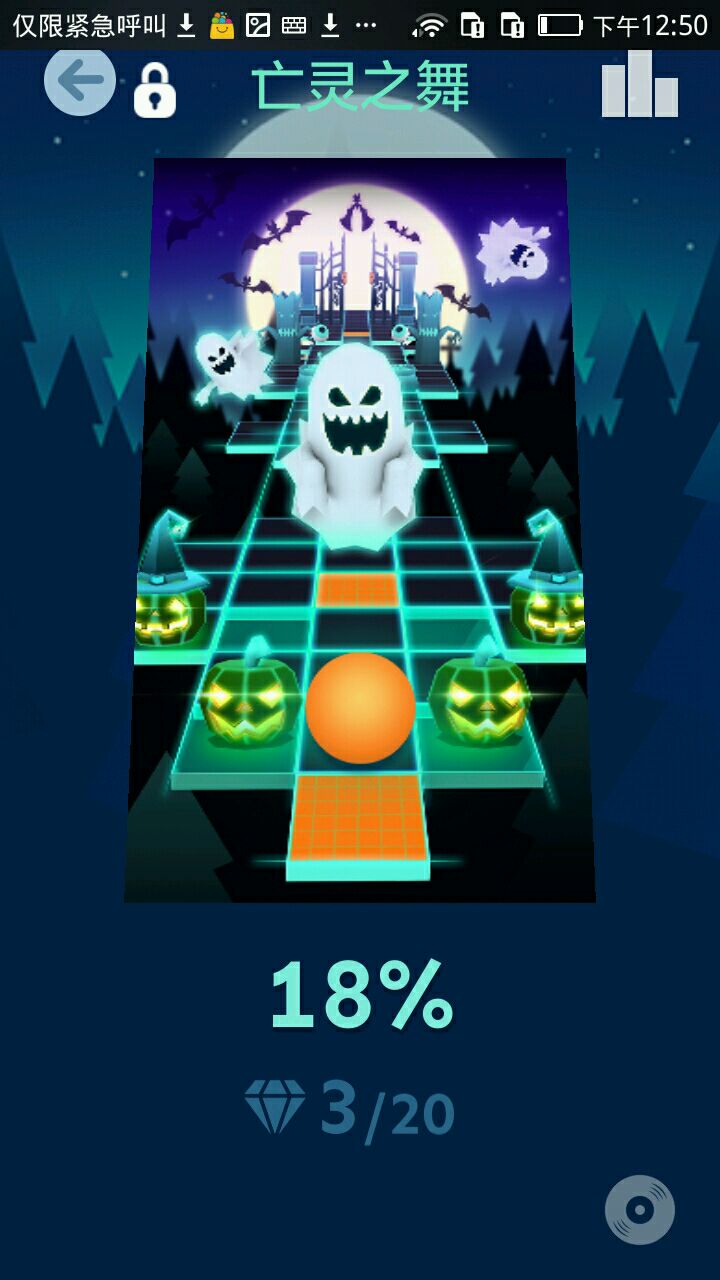
Task: Go back using the arrow button
Action: [x=79, y=82]
